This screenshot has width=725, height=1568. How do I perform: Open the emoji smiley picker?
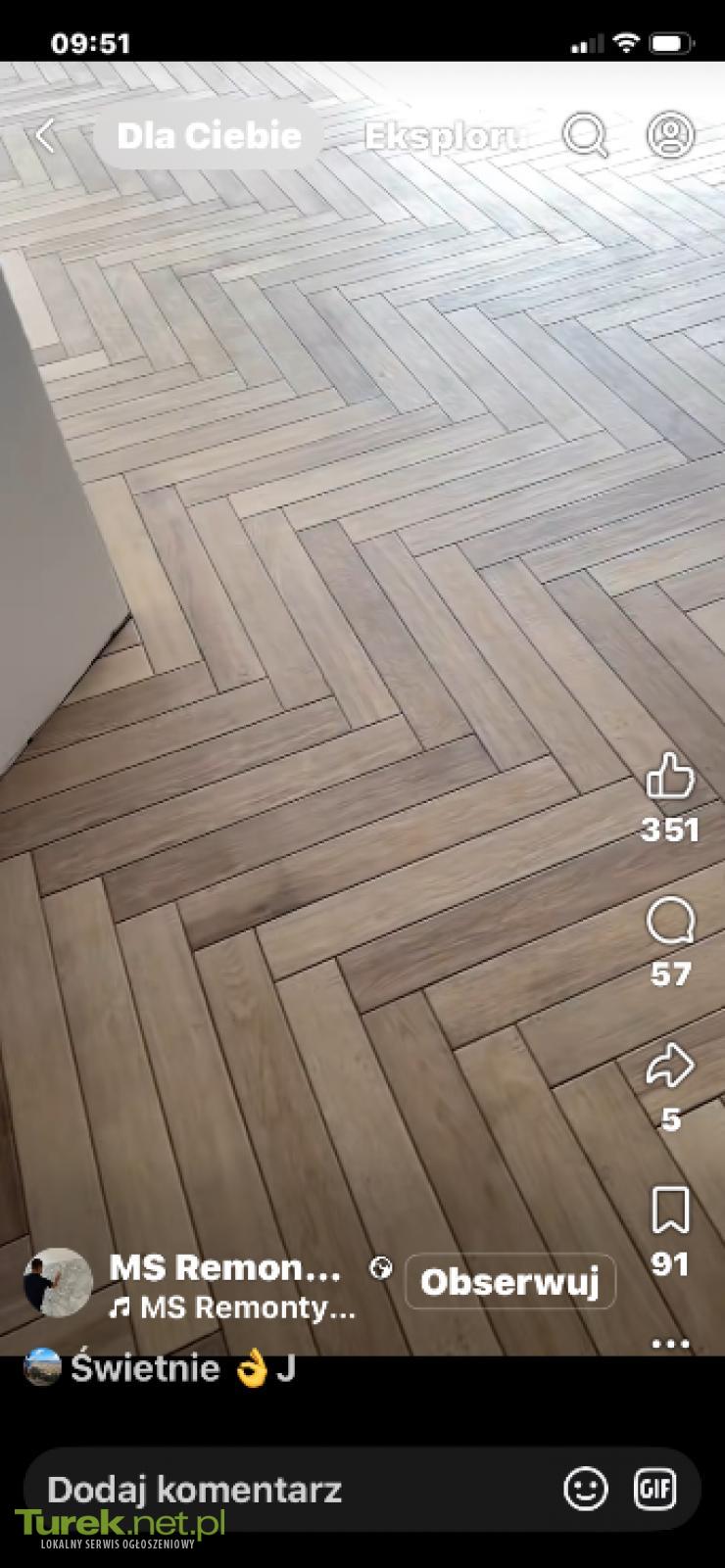pos(586,1490)
